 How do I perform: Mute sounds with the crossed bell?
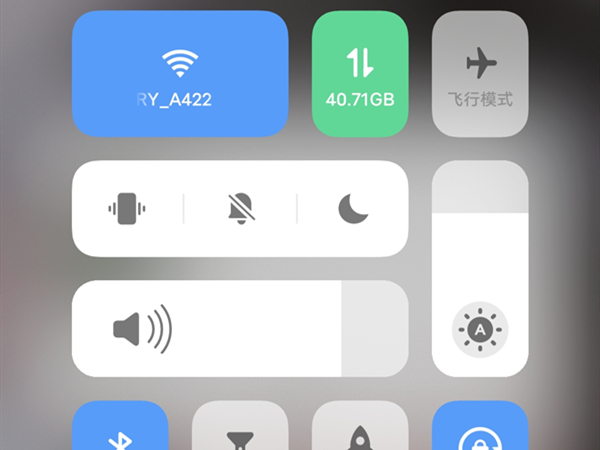240,208
